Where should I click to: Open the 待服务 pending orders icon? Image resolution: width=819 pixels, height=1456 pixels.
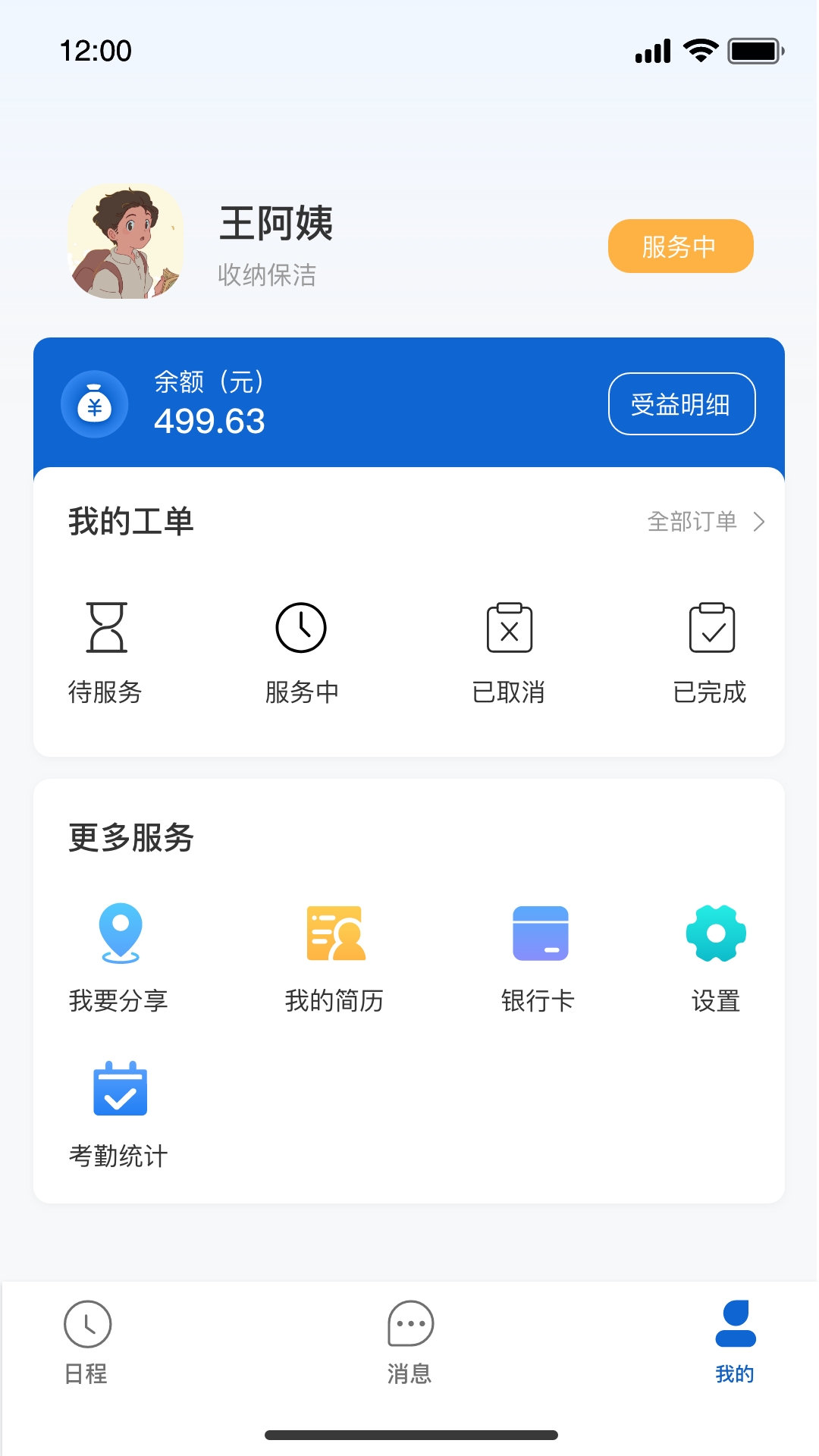(107, 628)
